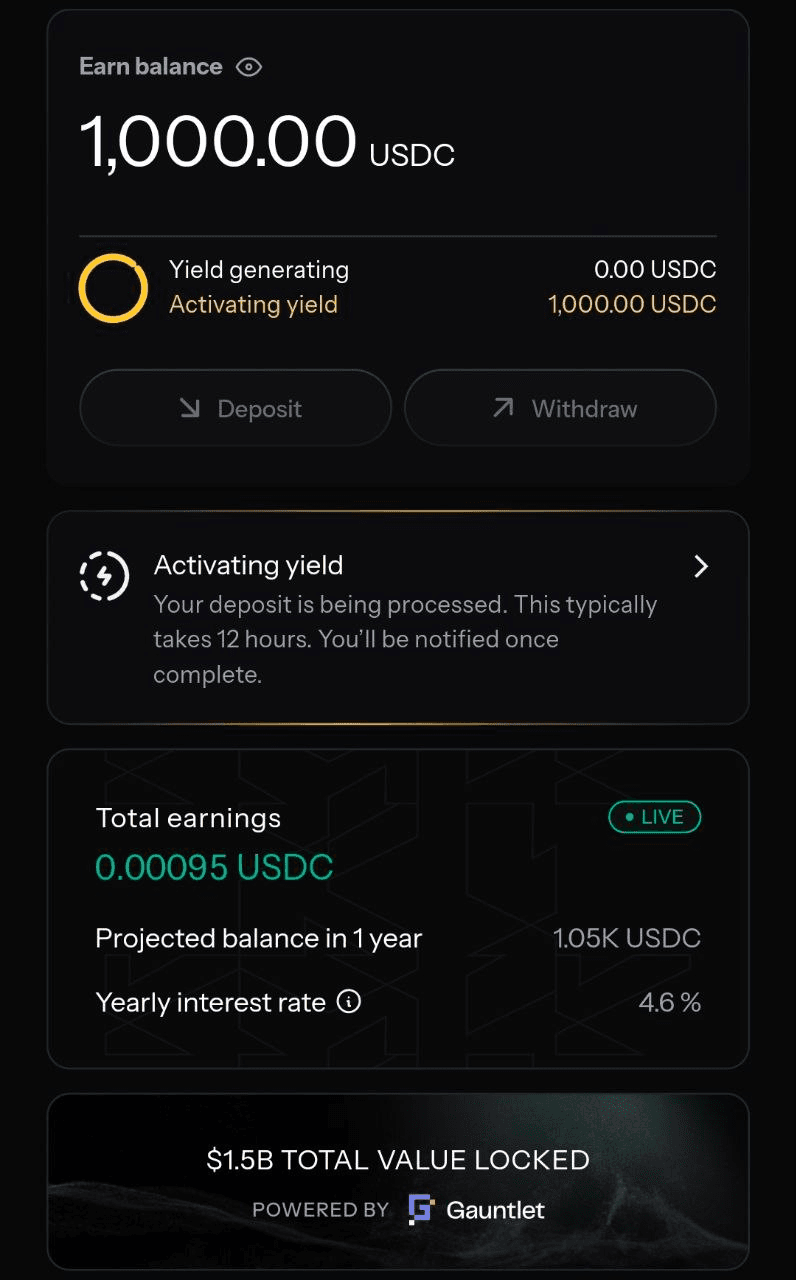
Task: Click the LIVE status indicator dot
Action: point(628,817)
